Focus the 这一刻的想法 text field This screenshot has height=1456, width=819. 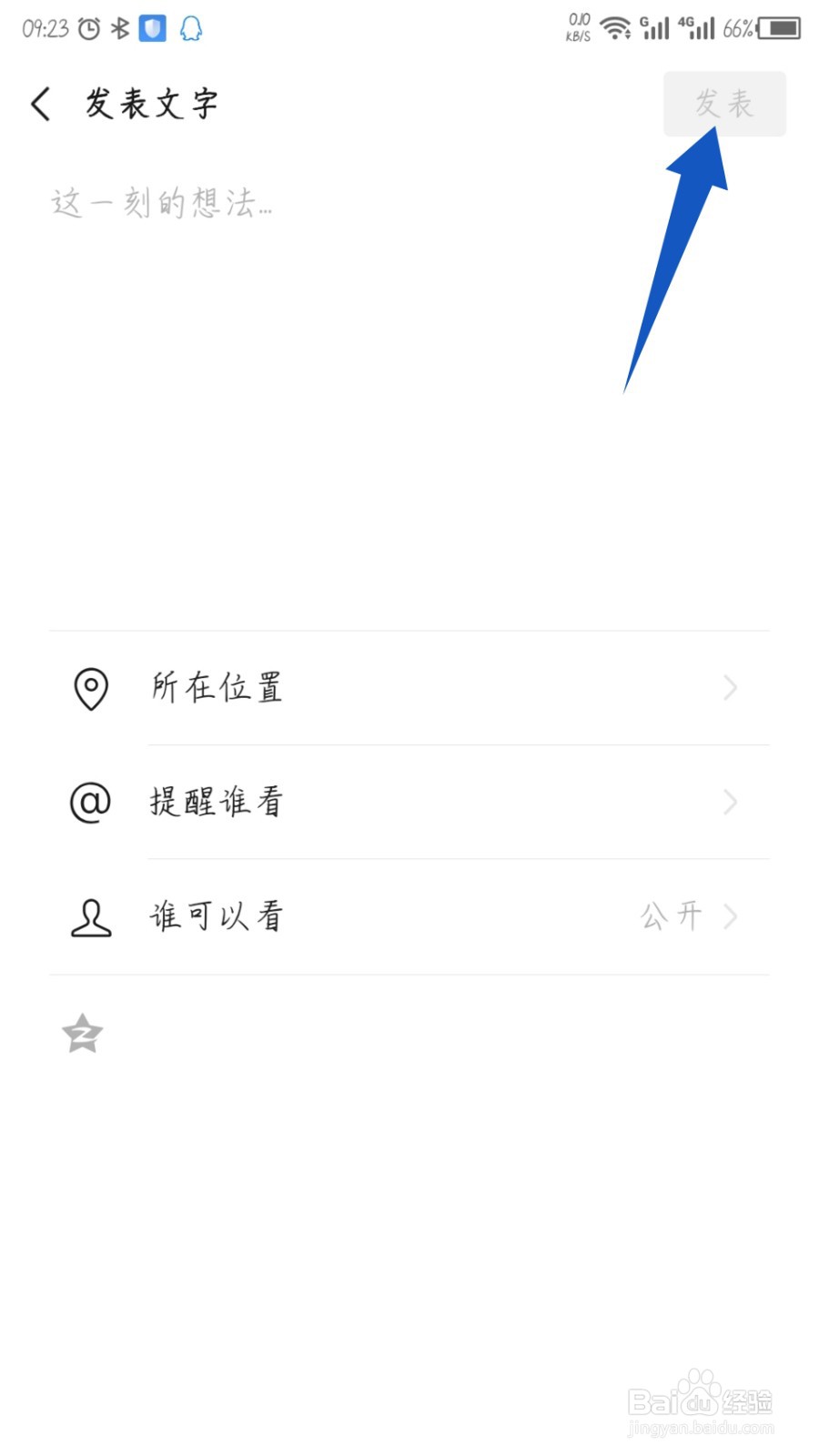click(x=162, y=203)
